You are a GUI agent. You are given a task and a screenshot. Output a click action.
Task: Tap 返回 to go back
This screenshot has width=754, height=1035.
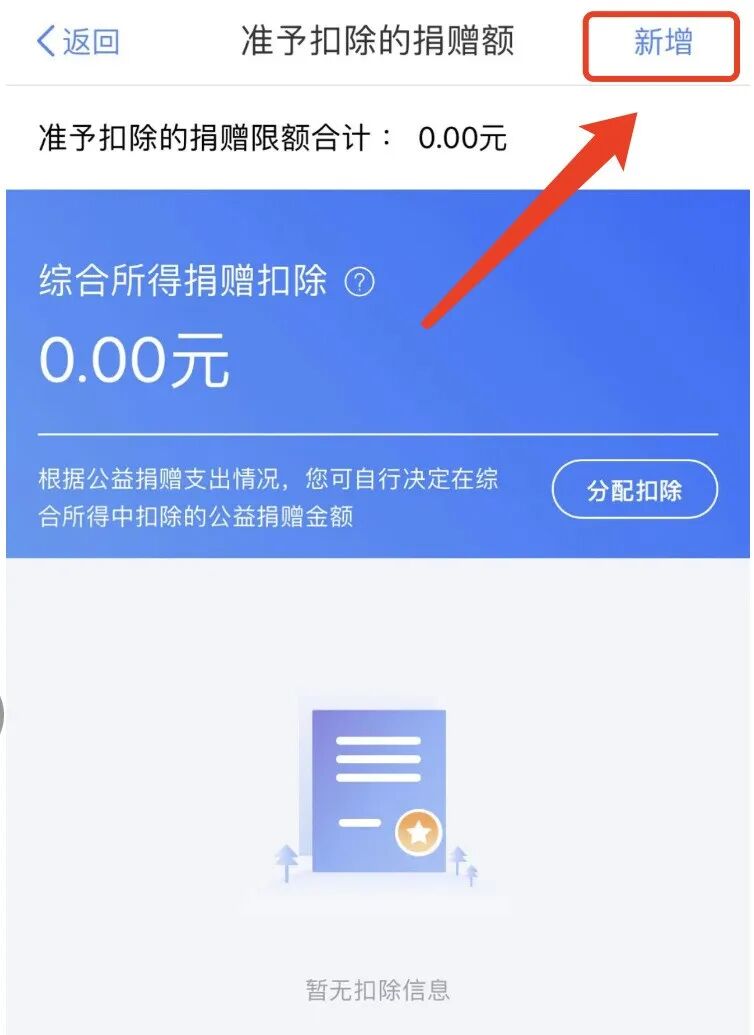pos(78,42)
